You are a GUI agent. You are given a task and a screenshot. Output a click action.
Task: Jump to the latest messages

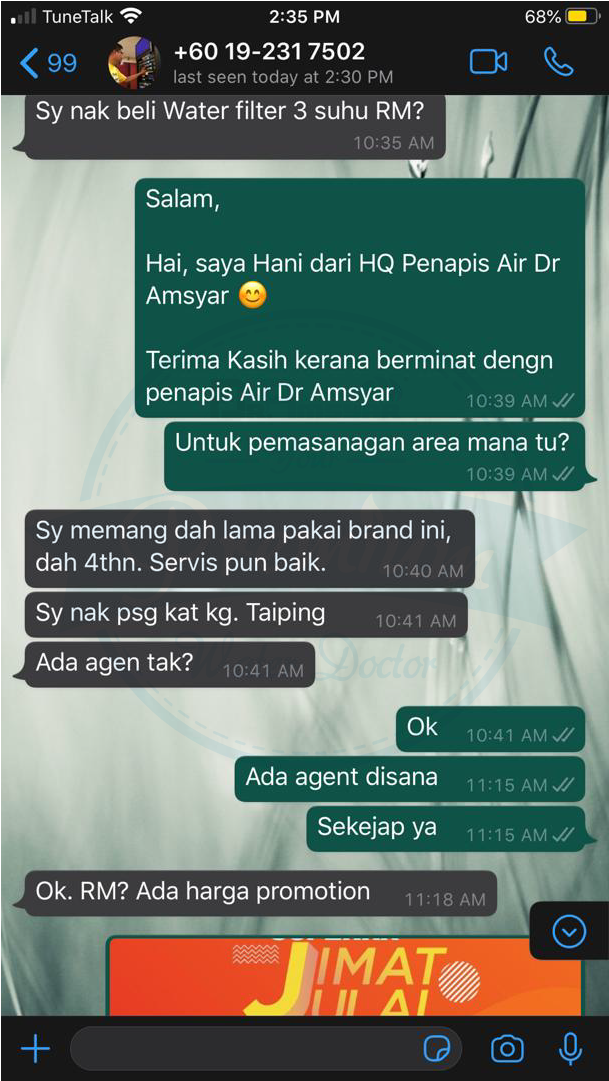(569, 932)
